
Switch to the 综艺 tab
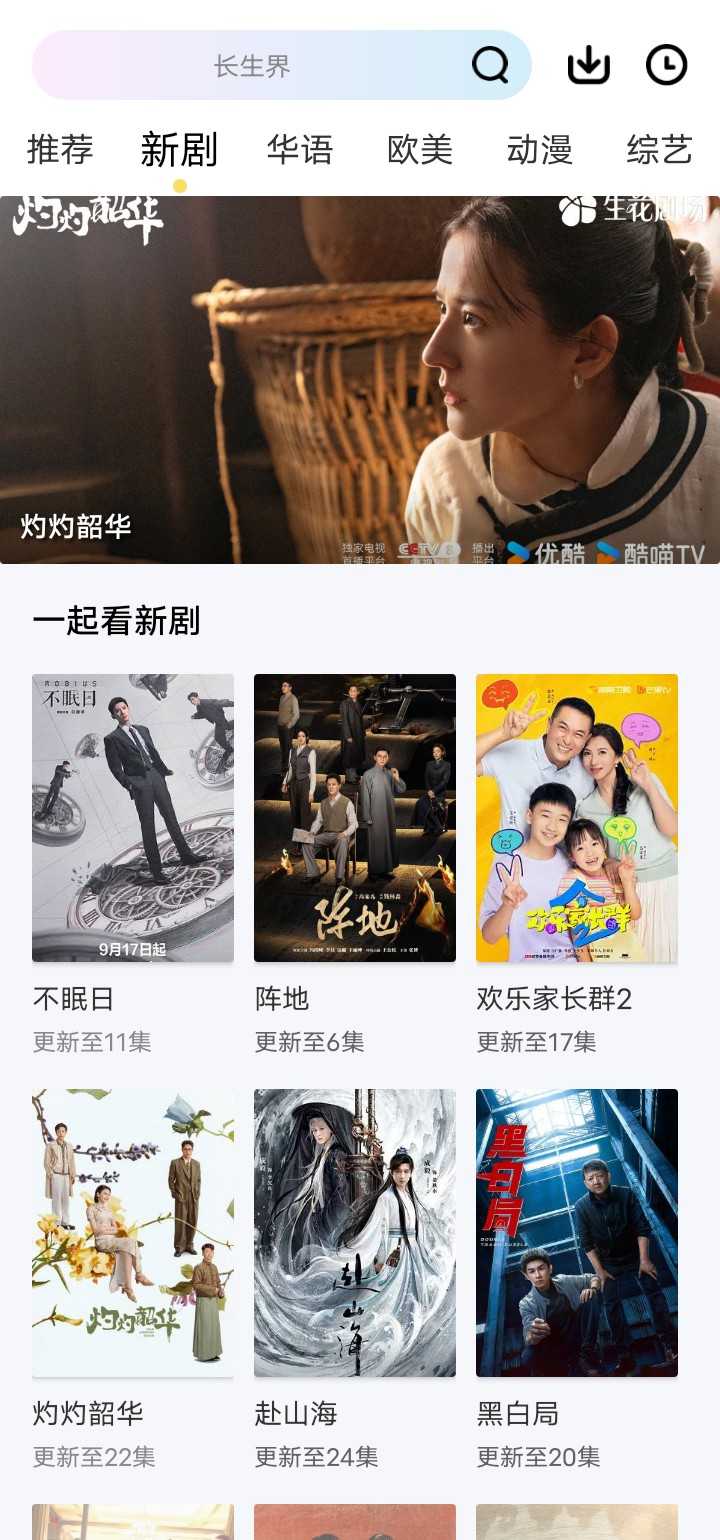click(660, 150)
